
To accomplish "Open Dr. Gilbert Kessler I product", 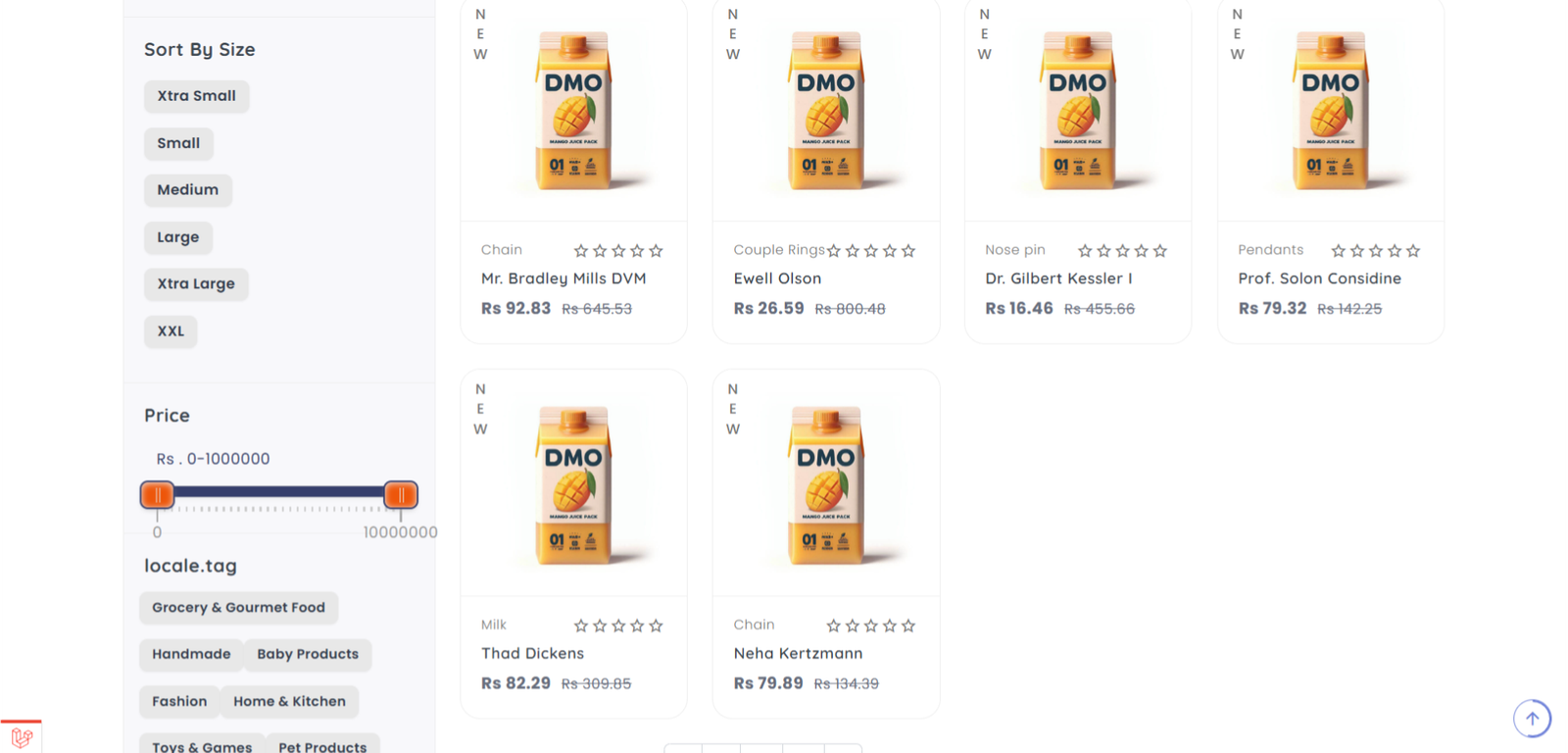I will click(x=1058, y=278).
